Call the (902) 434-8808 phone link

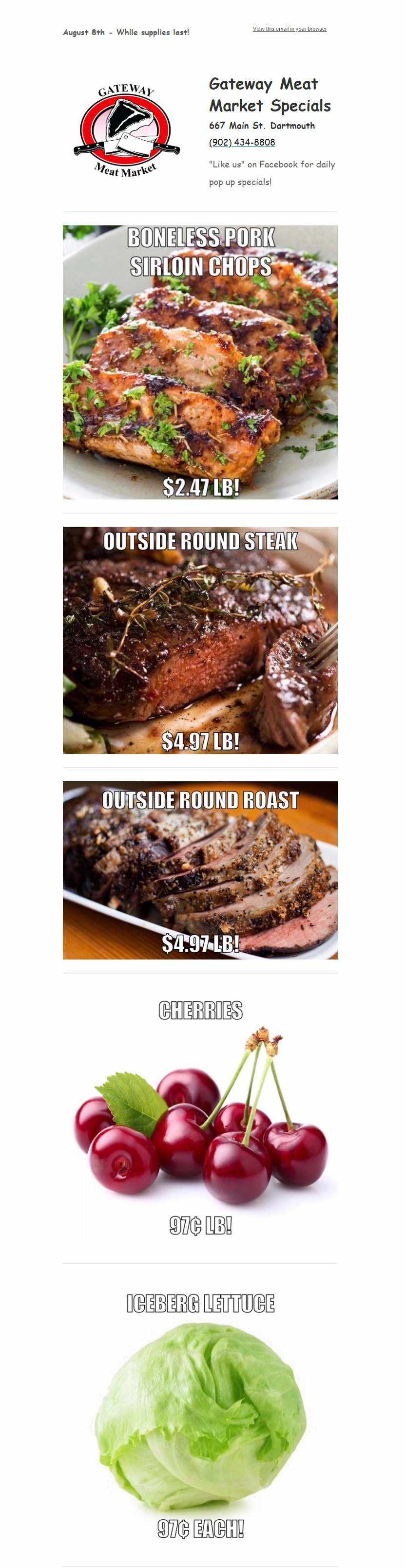241,143
